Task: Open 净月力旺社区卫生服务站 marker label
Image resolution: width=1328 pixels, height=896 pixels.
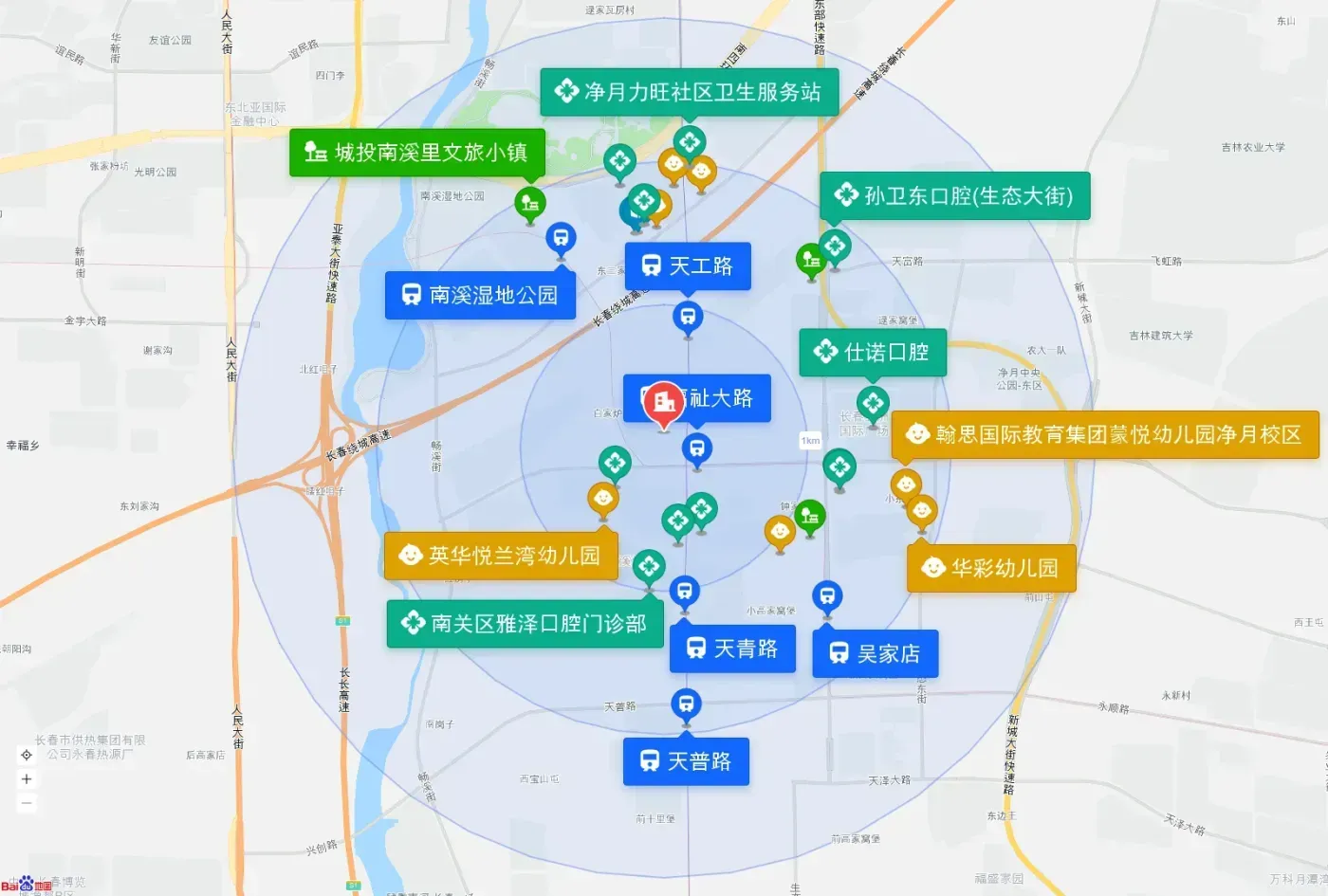Action: (690, 92)
